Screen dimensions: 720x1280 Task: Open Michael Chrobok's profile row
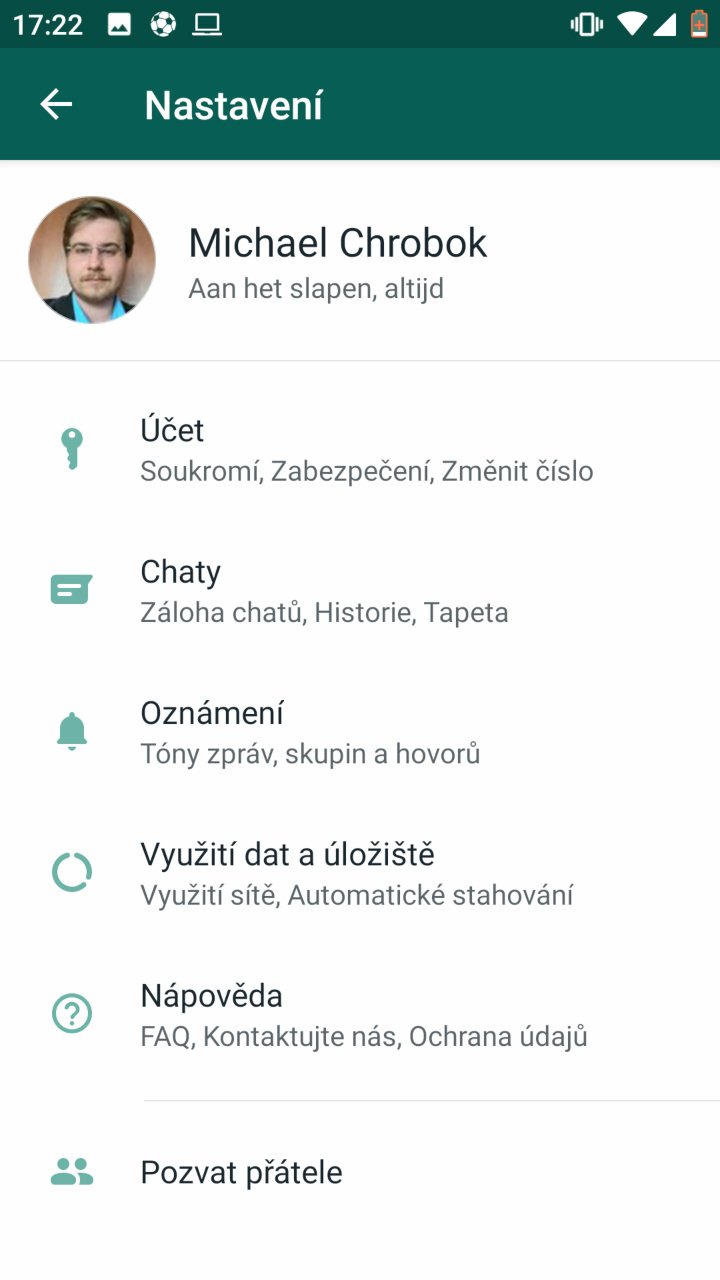pos(360,260)
